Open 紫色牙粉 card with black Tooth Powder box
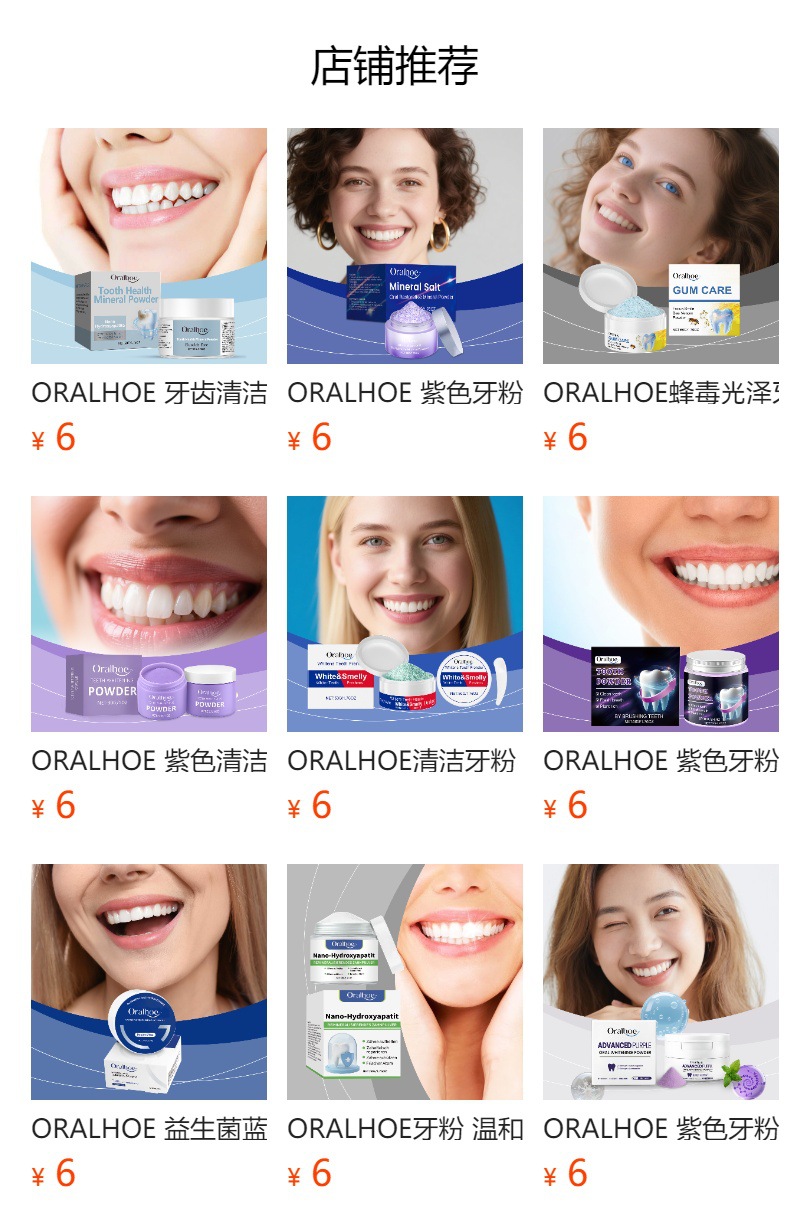The image size is (790, 1232). point(661,614)
